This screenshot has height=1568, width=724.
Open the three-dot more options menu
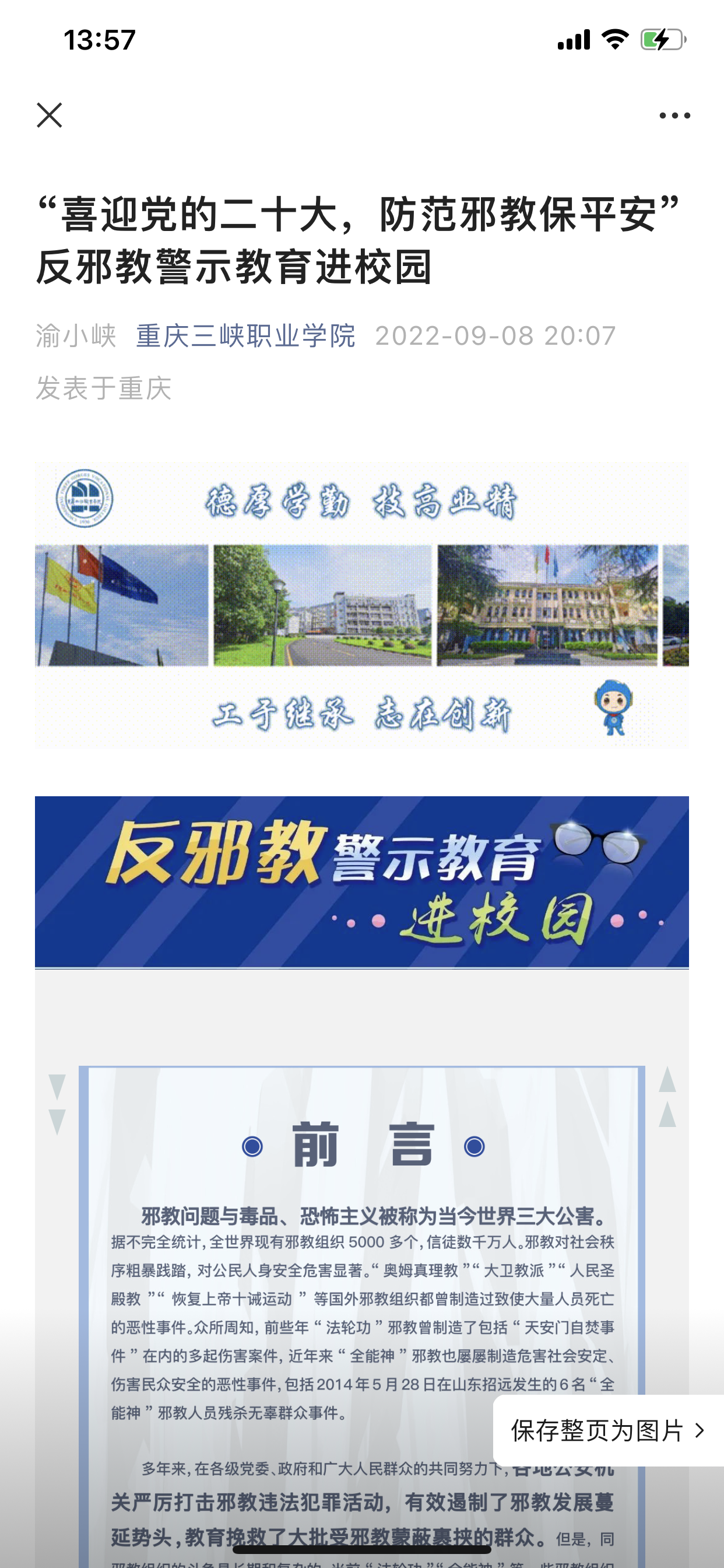[x=674, y=115]
